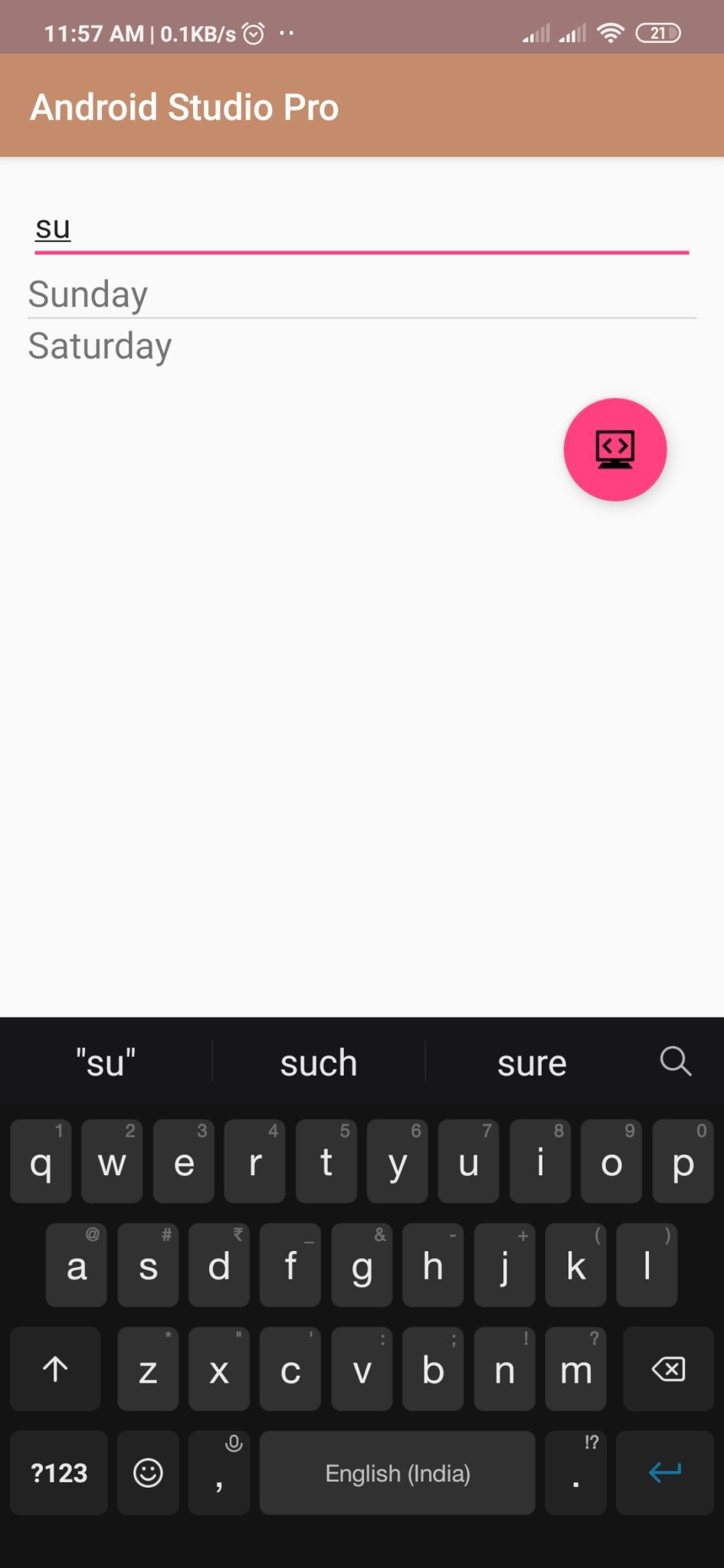
Task: Open the keyboard's search icon
Action: coord(676,1062)
